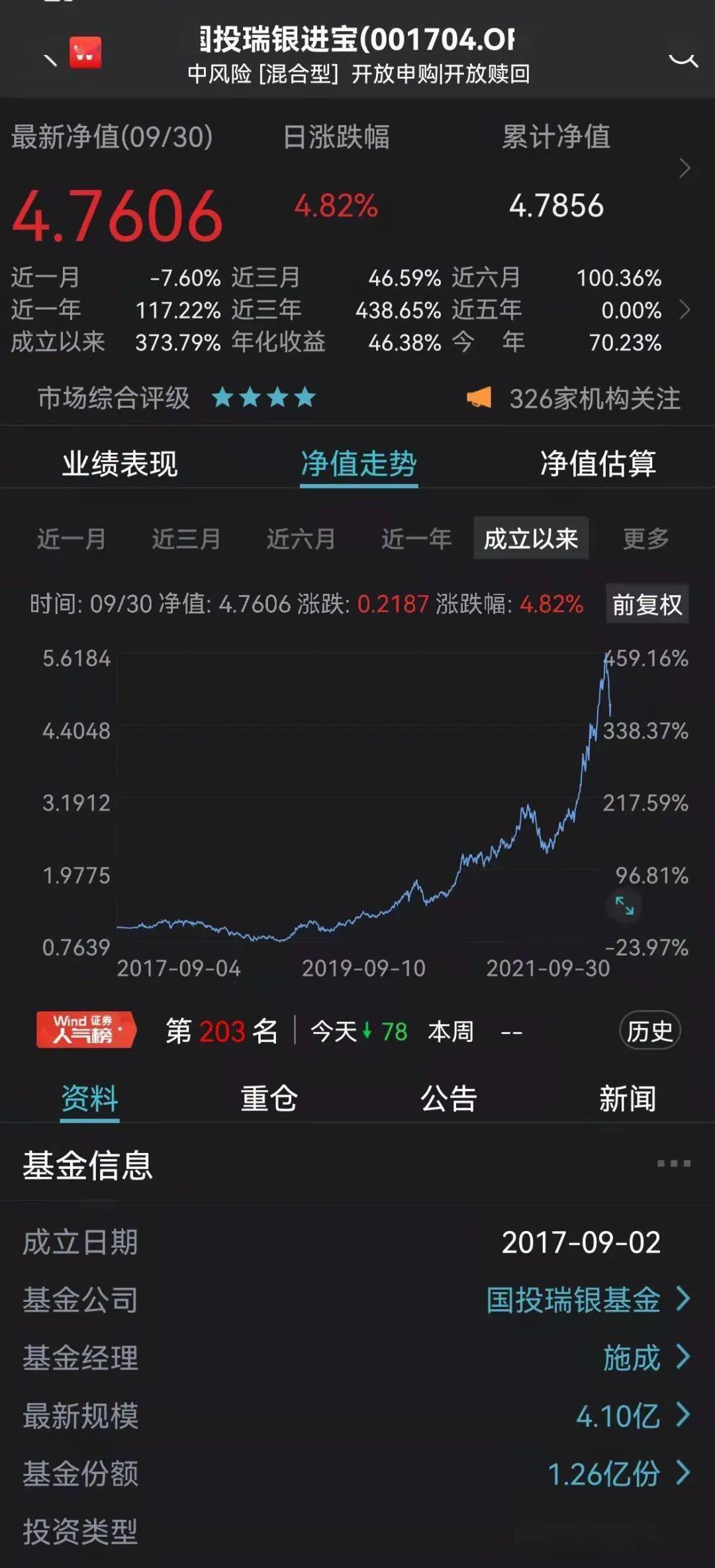Viewport: 715px width, 1568px height.
Task: Open more options for 基金信息
Action: (x=673, y=1164)
